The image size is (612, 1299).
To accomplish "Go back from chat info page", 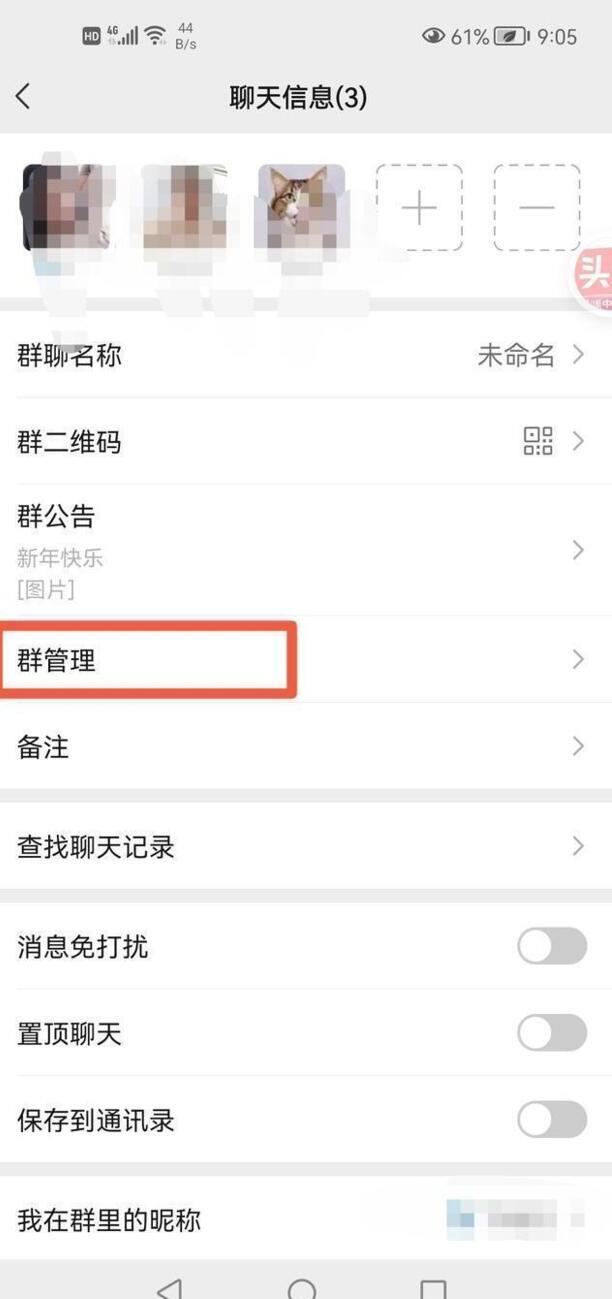I will [x=24, y=97].
